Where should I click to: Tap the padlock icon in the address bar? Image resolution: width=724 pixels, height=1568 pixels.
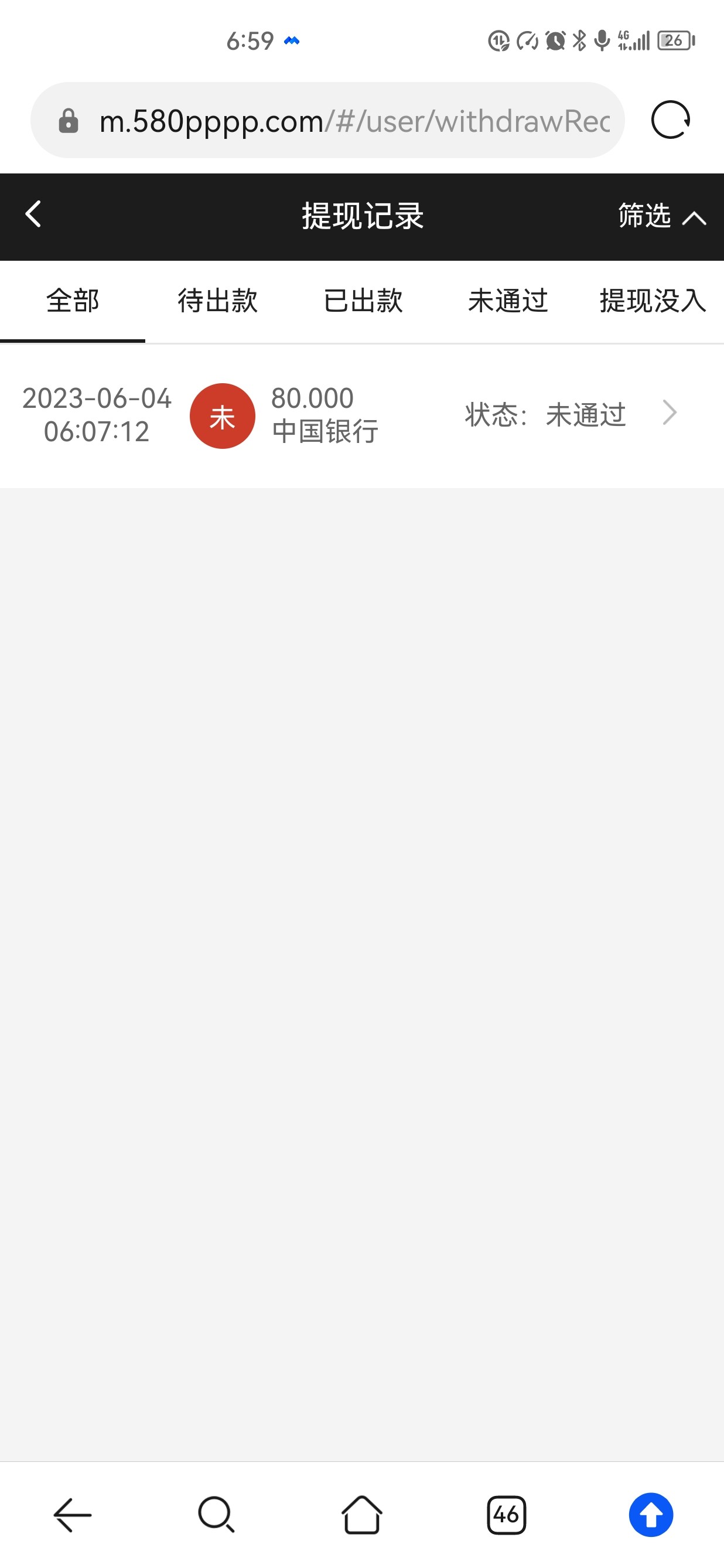(68, 120)
